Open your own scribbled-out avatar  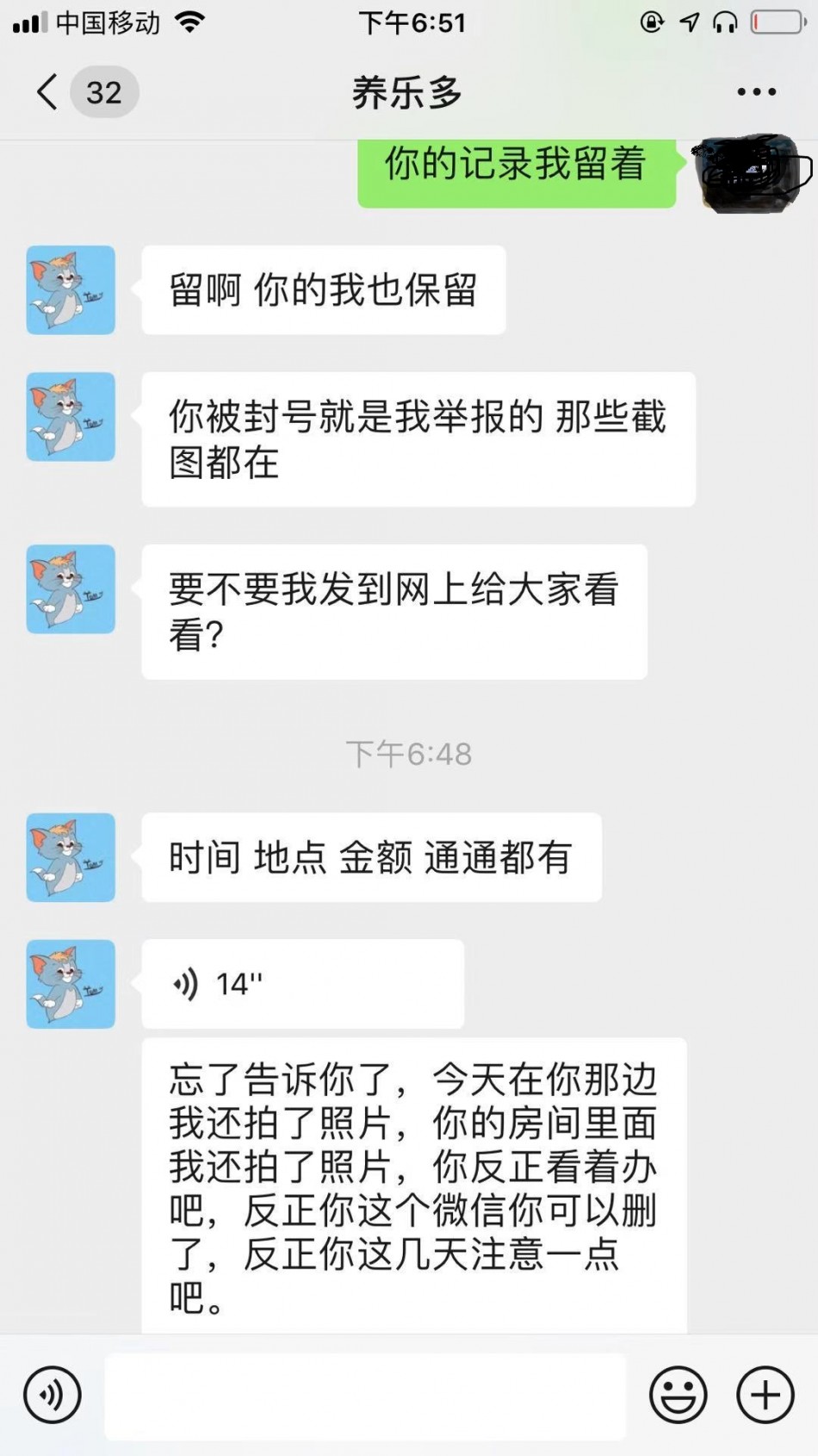(x=749, y=172)
